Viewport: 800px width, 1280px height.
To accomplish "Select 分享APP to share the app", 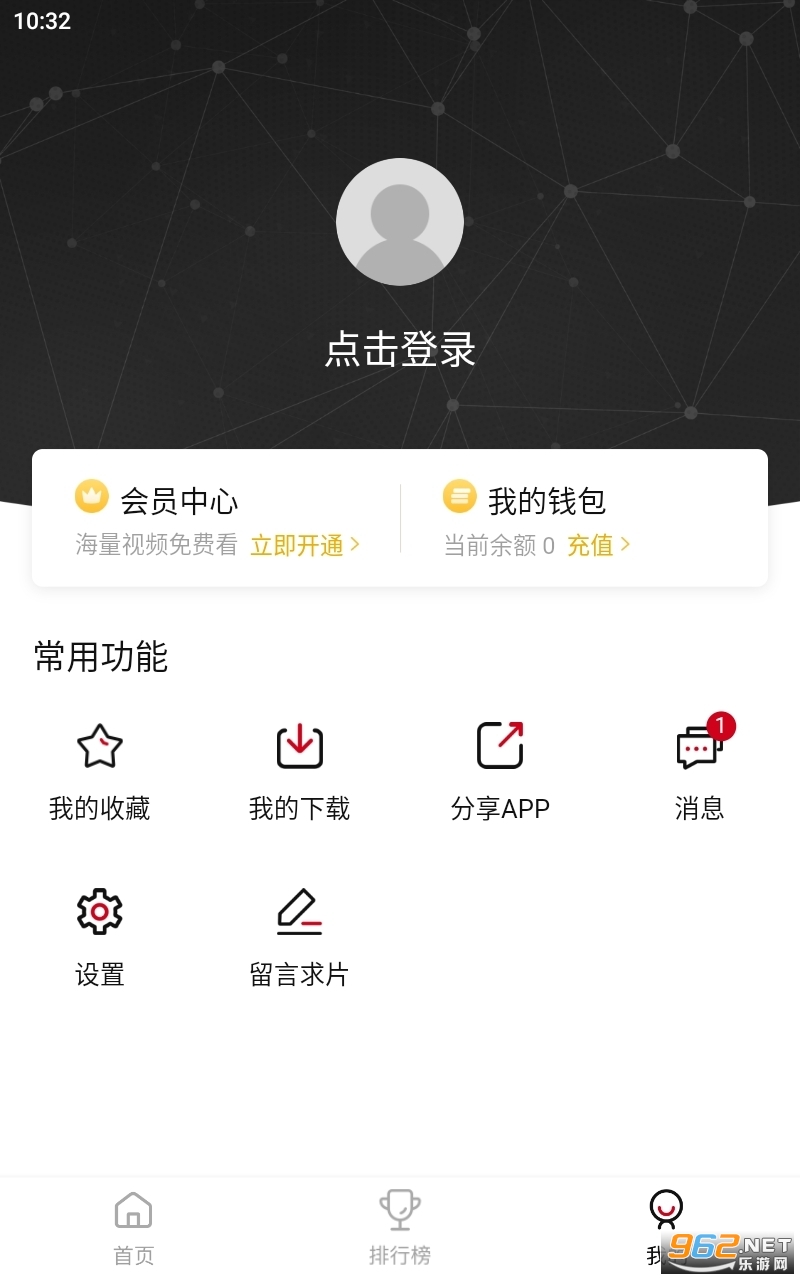I will click(500, 770).
